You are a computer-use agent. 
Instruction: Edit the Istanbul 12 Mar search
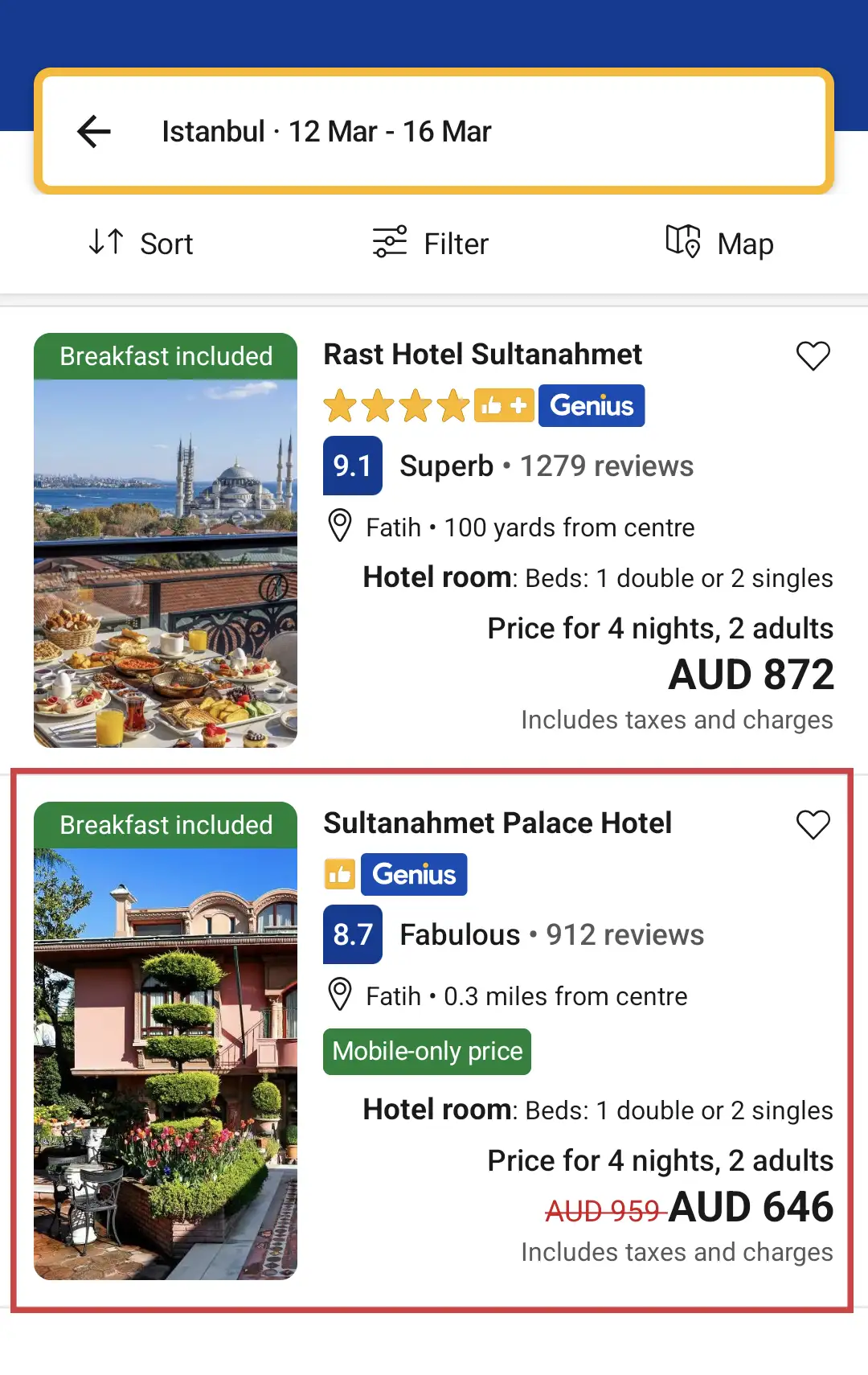click(x=326, y=131)
